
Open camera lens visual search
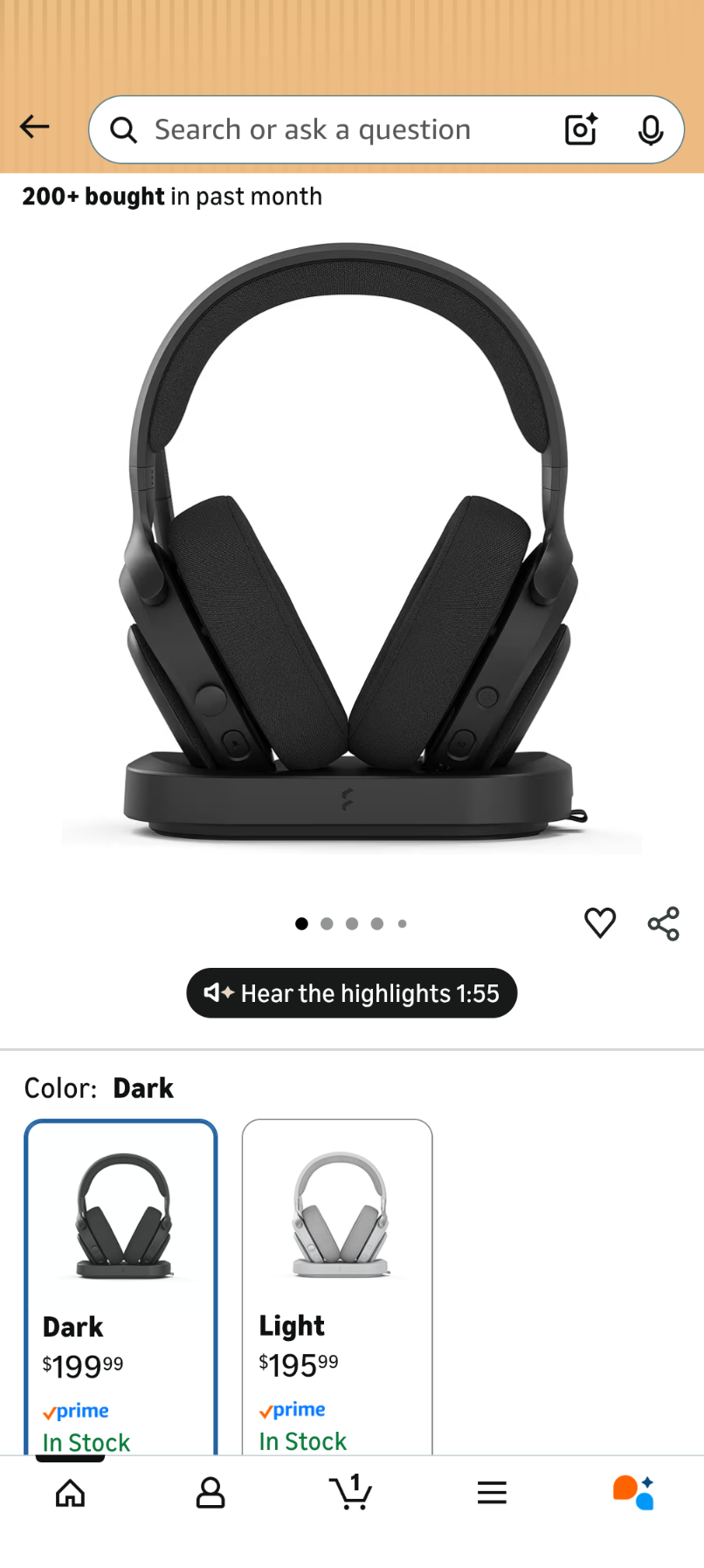(581, 129)
